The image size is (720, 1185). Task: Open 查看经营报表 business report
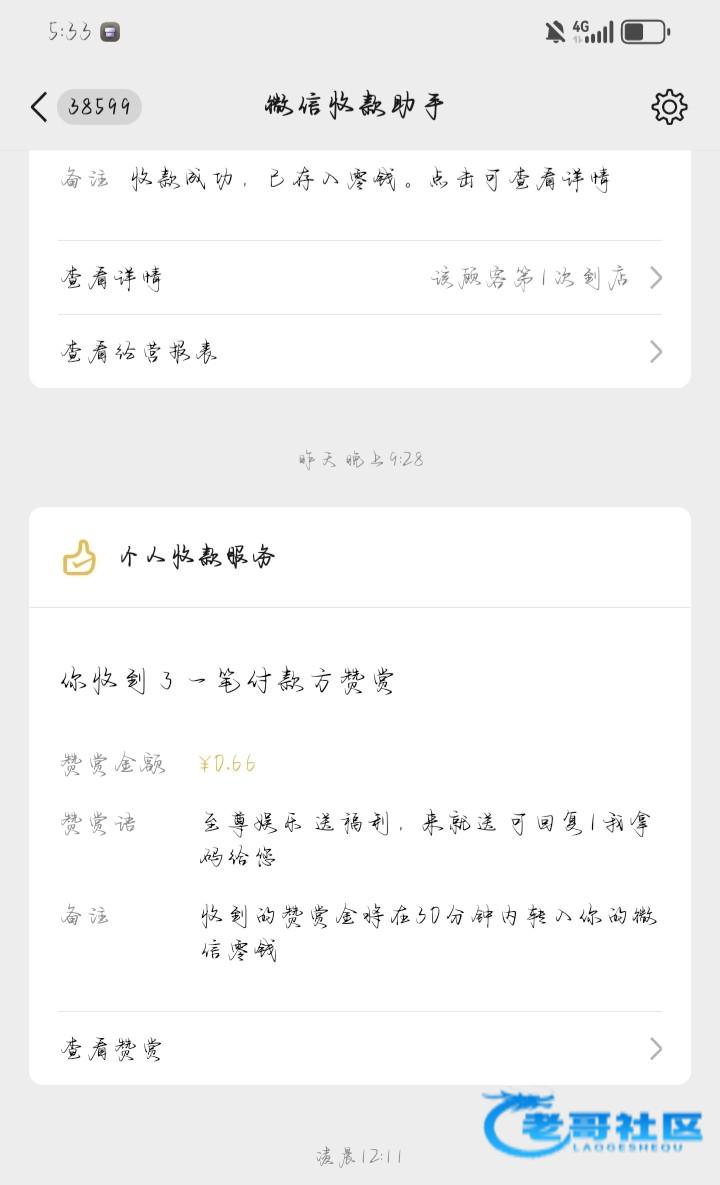click(x=360, y=351)
